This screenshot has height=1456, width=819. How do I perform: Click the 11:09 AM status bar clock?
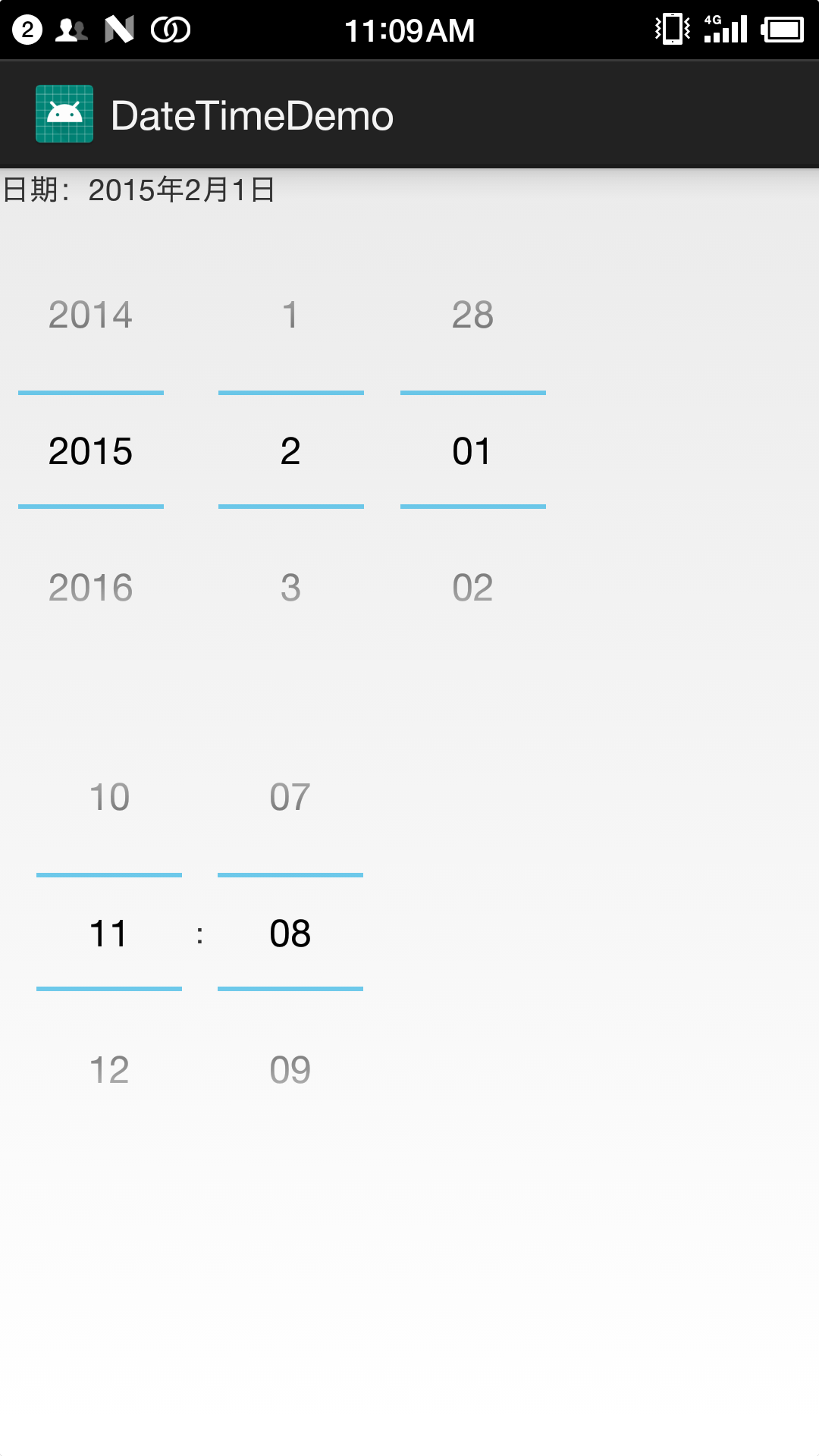click(409, 29)
